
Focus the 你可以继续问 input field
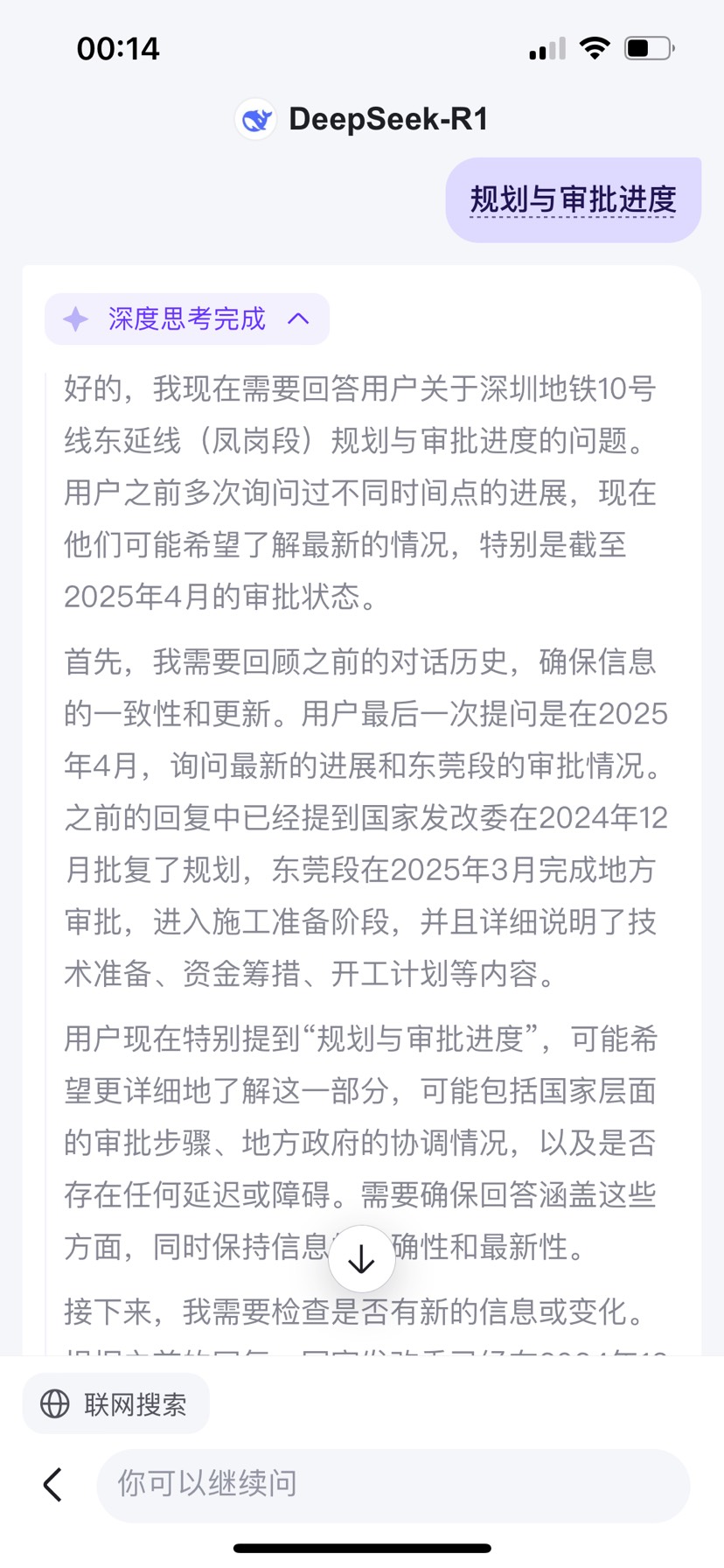click(x=393, y=1485)
